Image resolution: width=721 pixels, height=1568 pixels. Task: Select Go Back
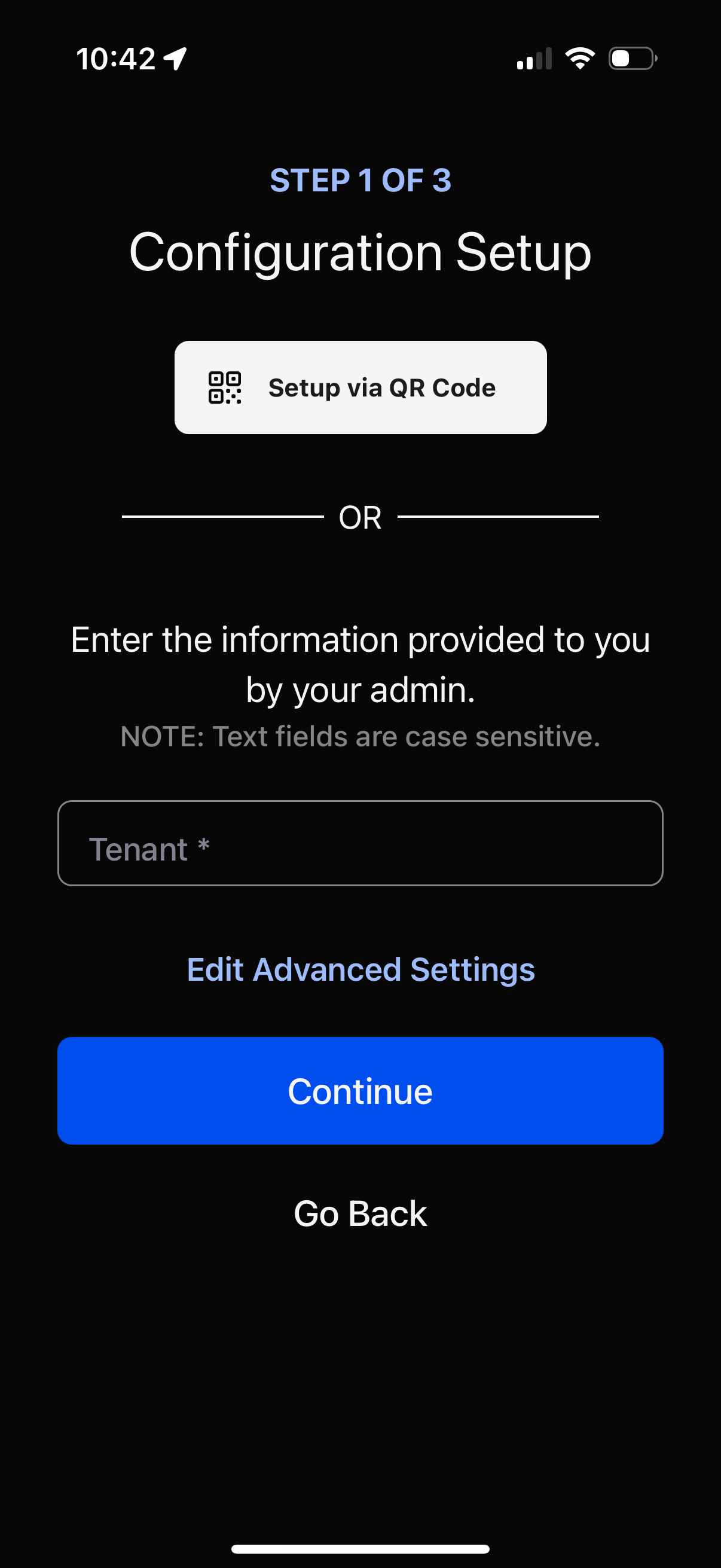click(360, 1213)
